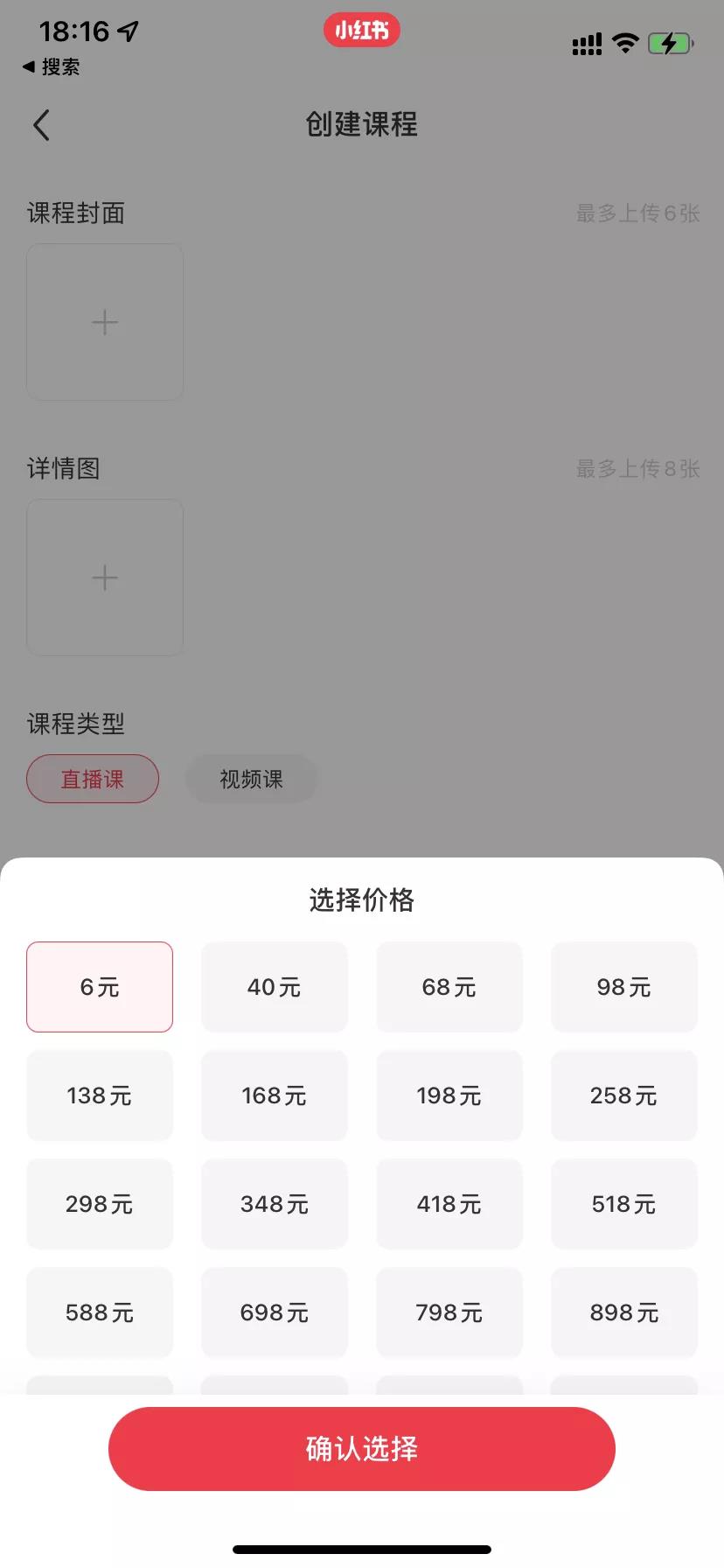Choose the 798元 price option

click(449, 1312)
